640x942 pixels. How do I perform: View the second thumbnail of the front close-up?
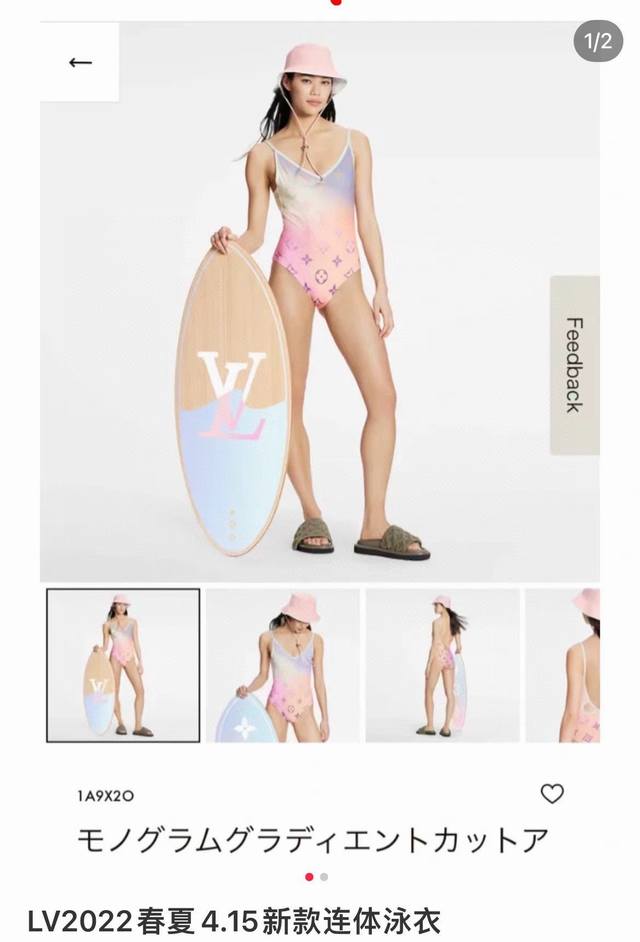point(283,665)
